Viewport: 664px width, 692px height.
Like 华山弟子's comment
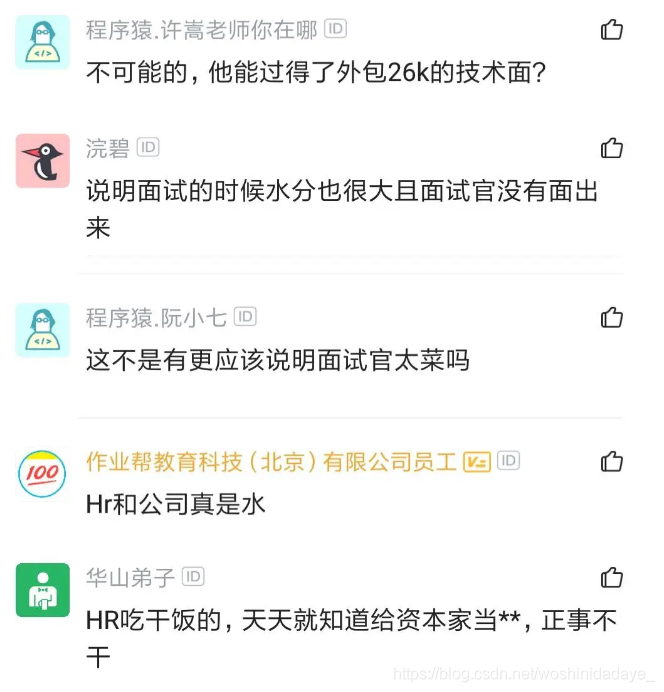tap(612, 577)
